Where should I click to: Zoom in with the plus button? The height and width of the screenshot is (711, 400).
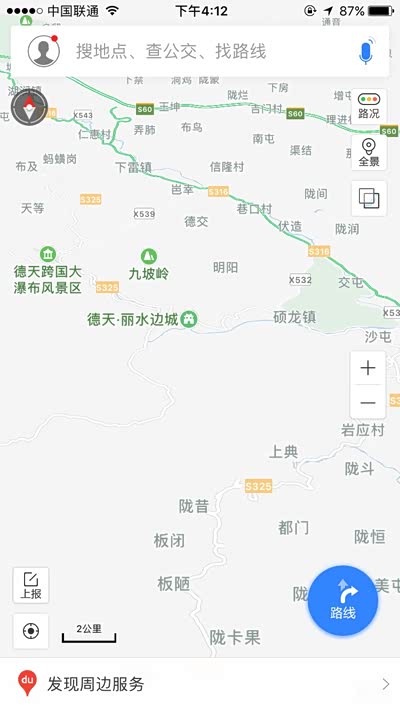pyautogui.click(x=368, y=368)
